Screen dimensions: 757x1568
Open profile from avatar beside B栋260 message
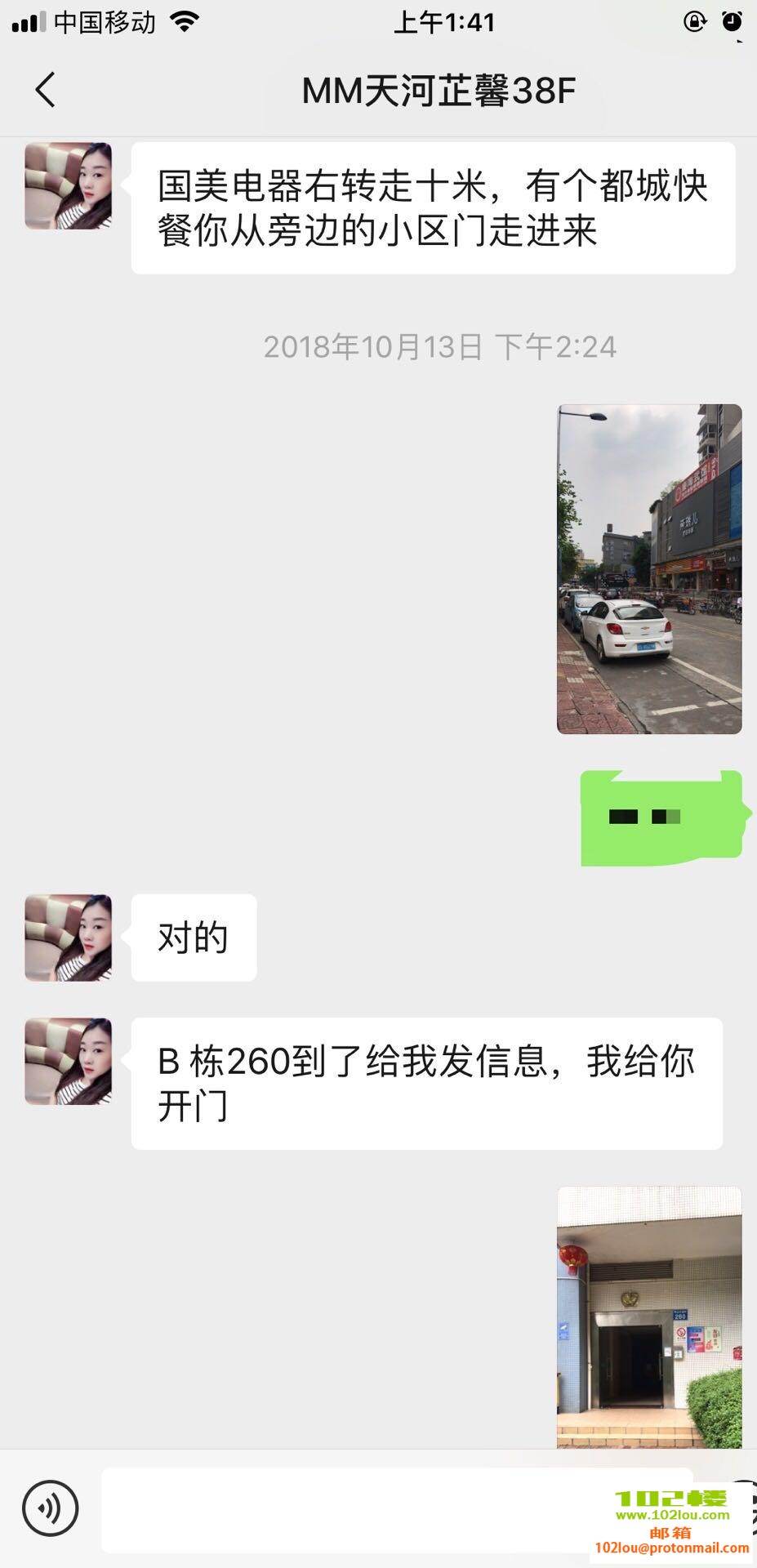(x=68, y=1061)
